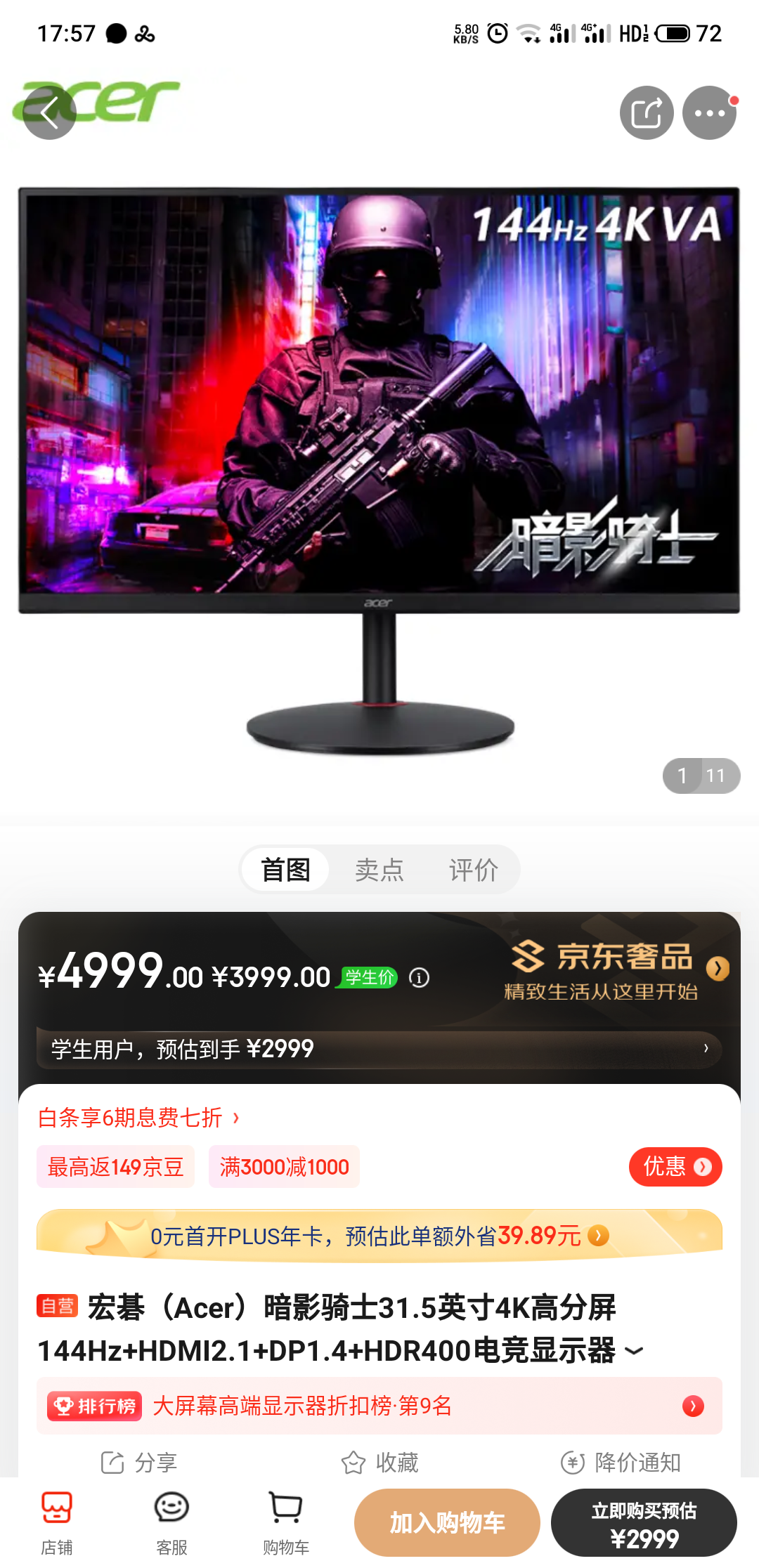Viewport: 759px width, 1568px height.
Task: Select the 学生价 student price badge
Action: [366, 976]
